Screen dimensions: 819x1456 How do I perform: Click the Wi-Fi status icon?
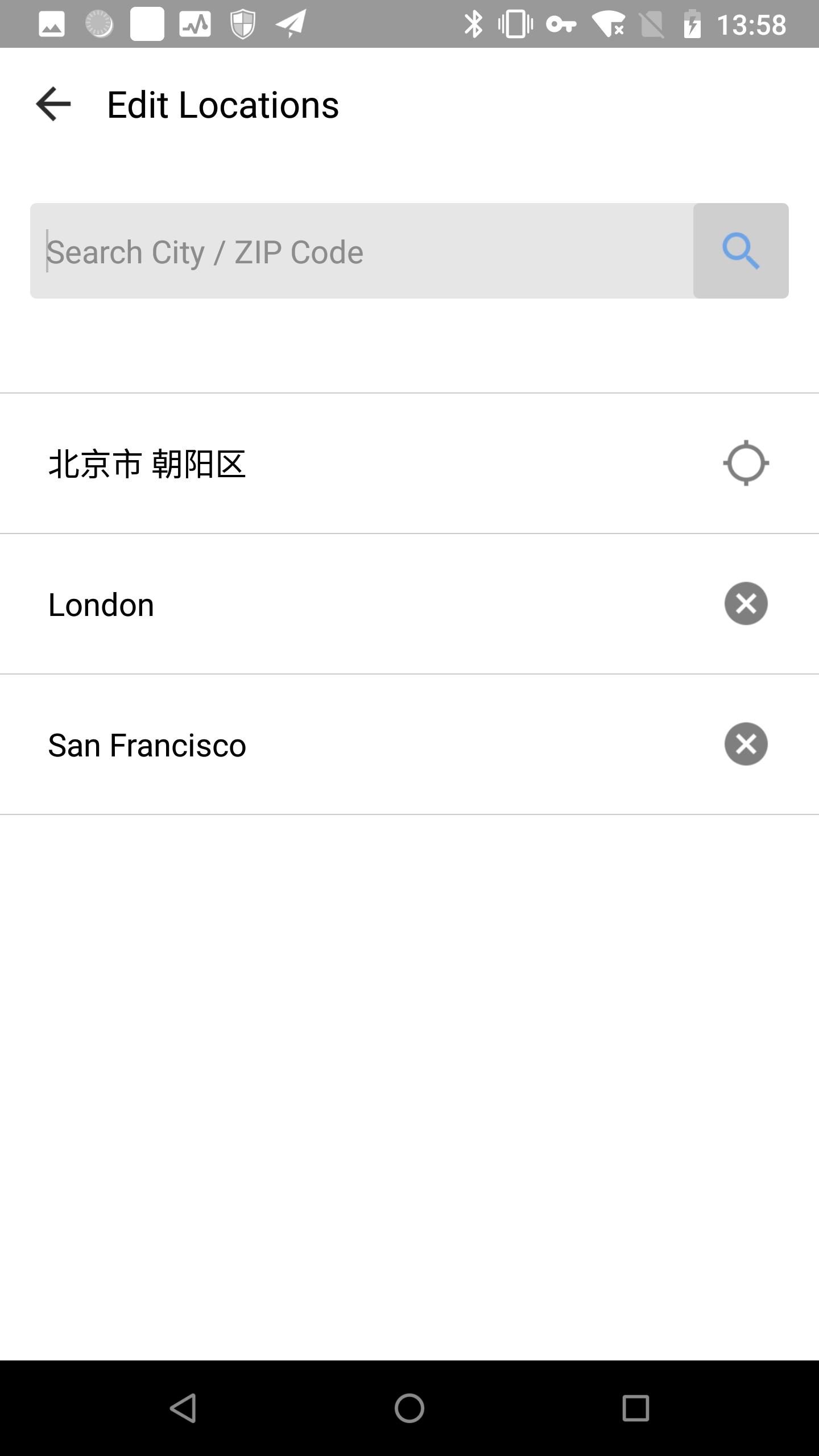click(x=608, y=23)
